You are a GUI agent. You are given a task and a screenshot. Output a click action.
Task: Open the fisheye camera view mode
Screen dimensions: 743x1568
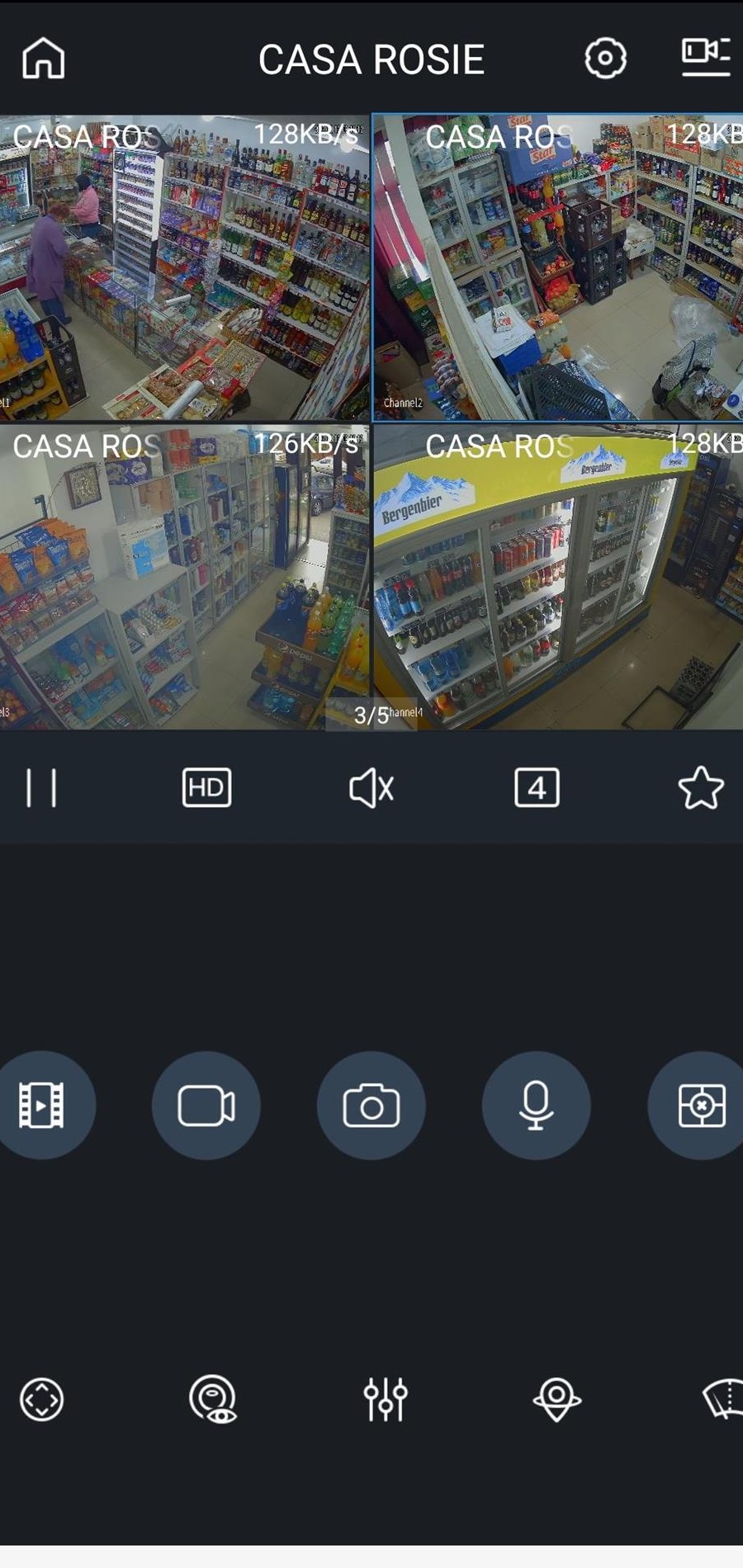pyautogui.click(x=213, y=1400)
